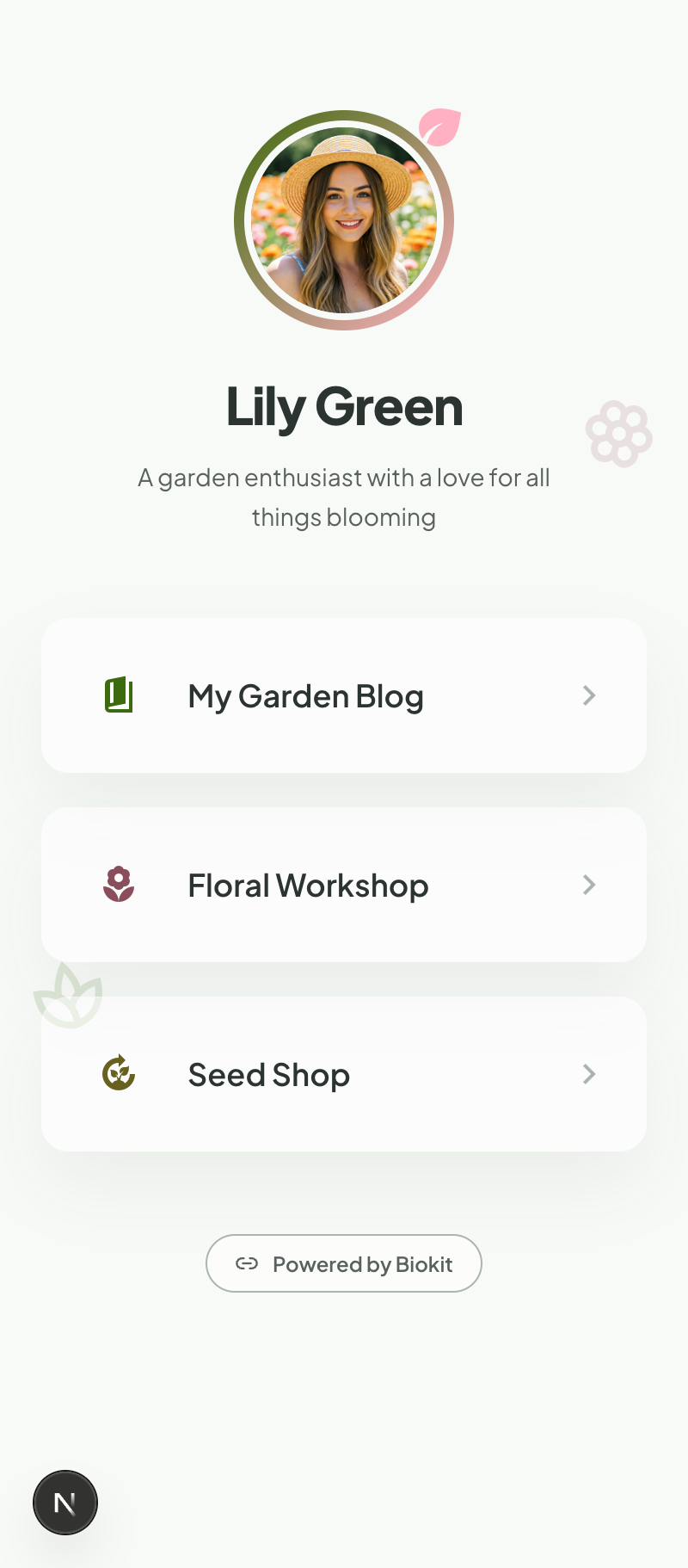
Task: Expand the My Garden Blog chevron arrow
Action: click(589, 695)
